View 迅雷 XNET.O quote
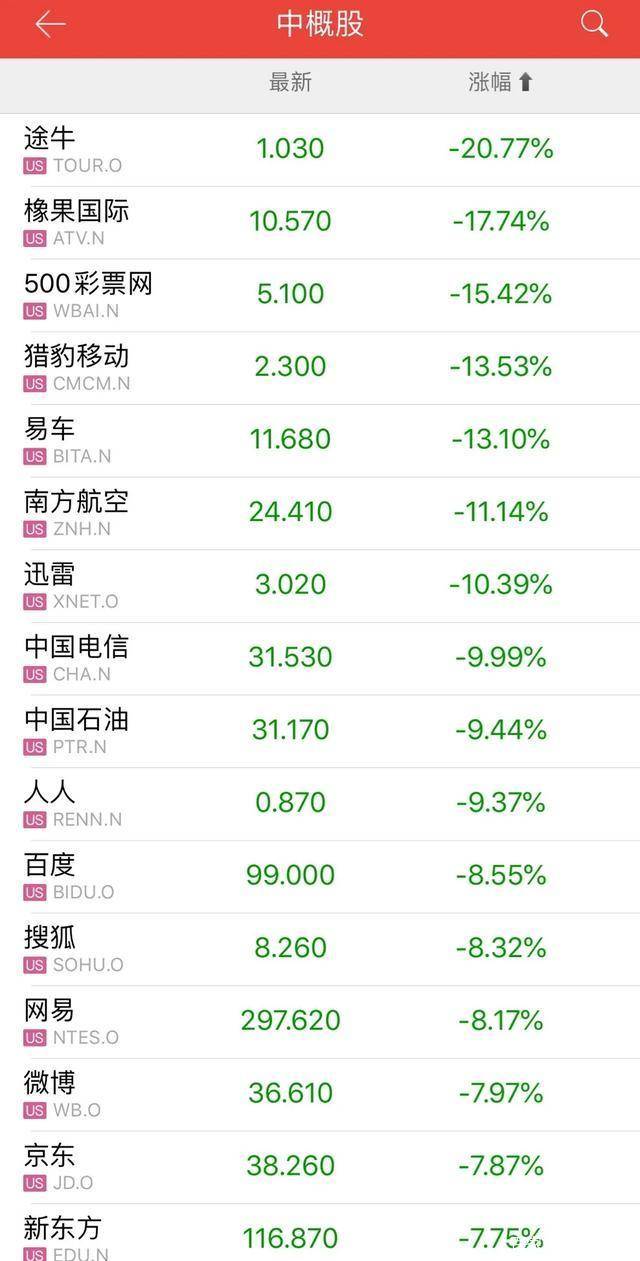This screenshot has width=640, height=1261. tap(320, 586)
